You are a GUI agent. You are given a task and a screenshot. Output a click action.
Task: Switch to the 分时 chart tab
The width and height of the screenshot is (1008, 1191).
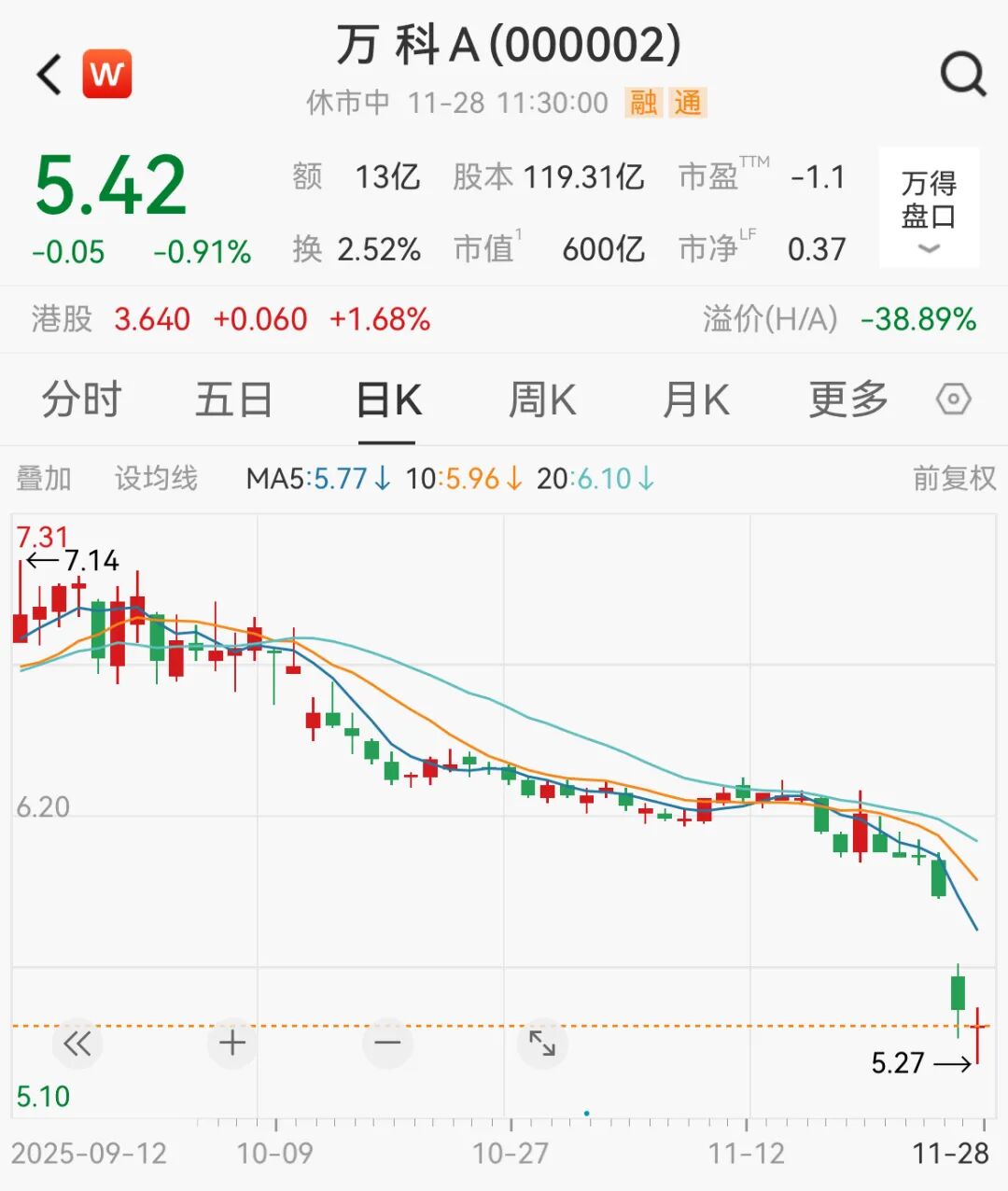click(81, 400)
